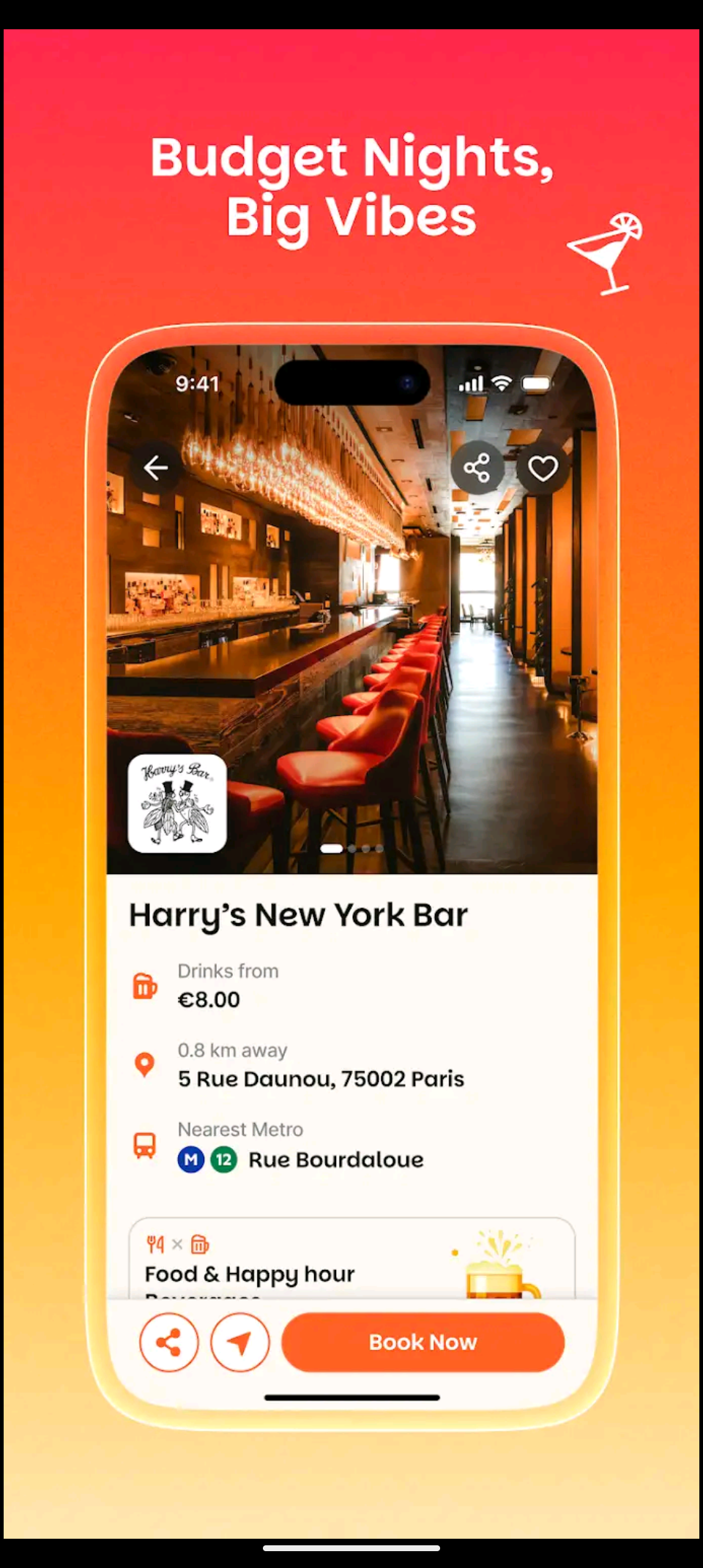Tap the navigation arrow icon near Book Now
The height and width of the screenshot is (1568, 703).
(x=239, y=1342)
